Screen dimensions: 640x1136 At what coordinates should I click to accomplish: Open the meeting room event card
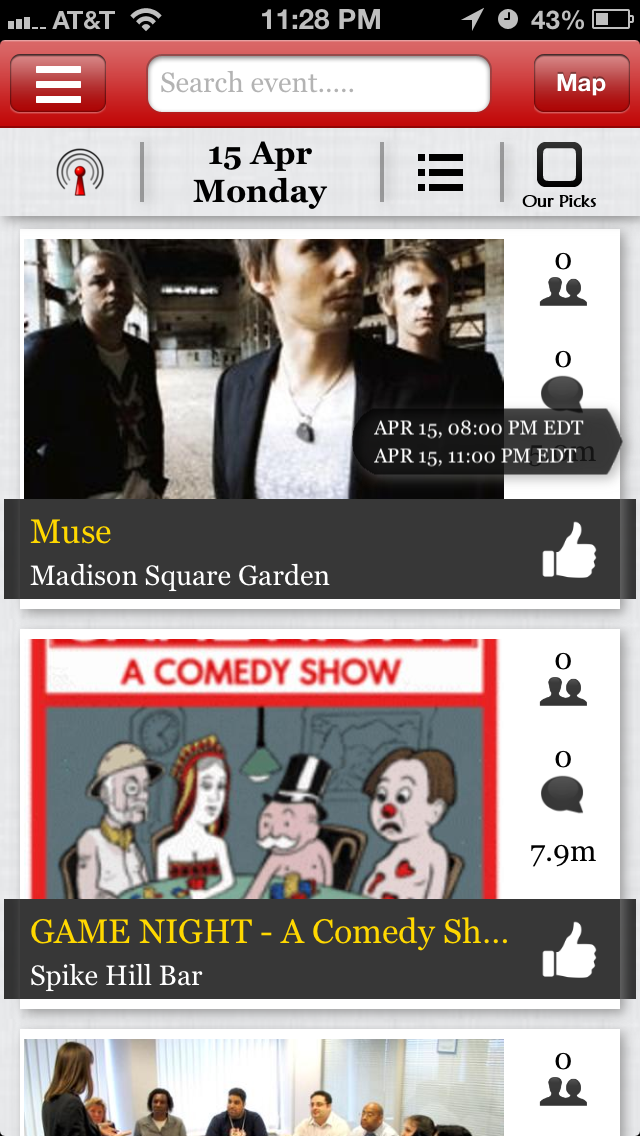264,1088
